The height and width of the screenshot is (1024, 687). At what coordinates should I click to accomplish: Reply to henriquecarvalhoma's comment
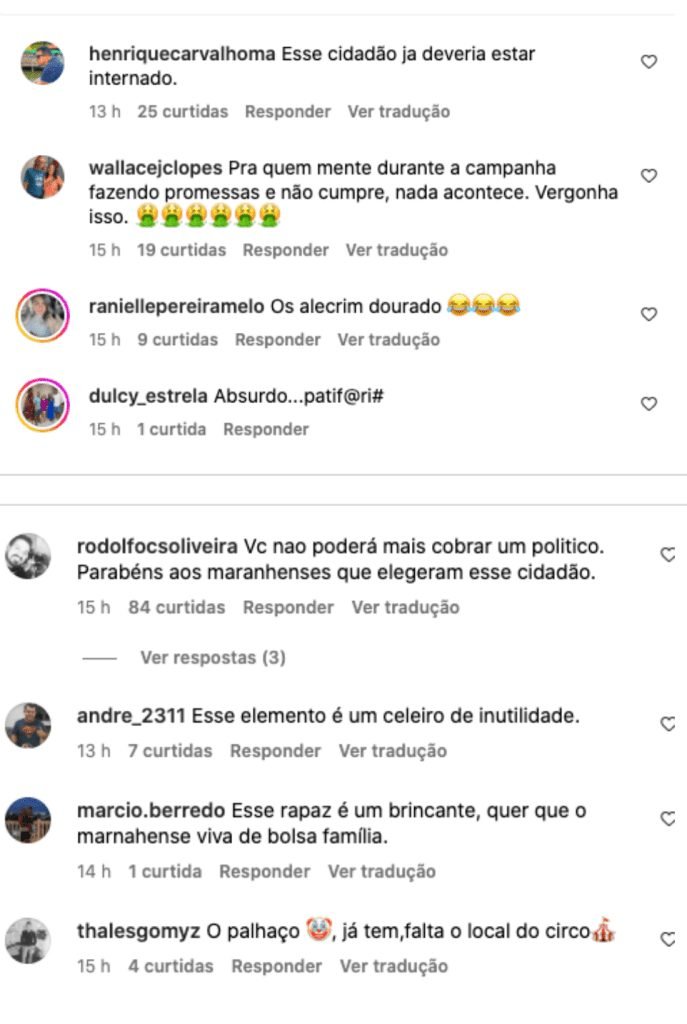287,111
